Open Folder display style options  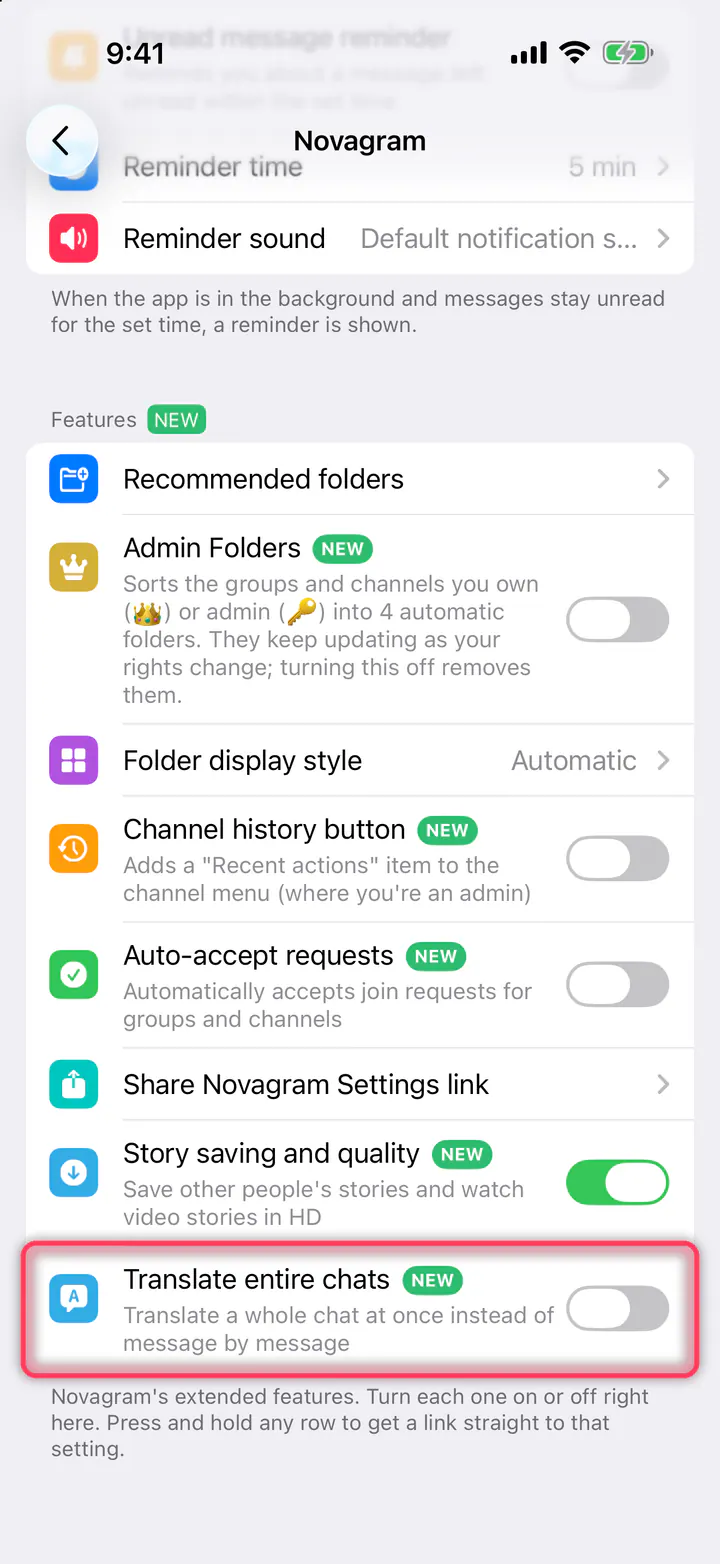tap(360, 761)
